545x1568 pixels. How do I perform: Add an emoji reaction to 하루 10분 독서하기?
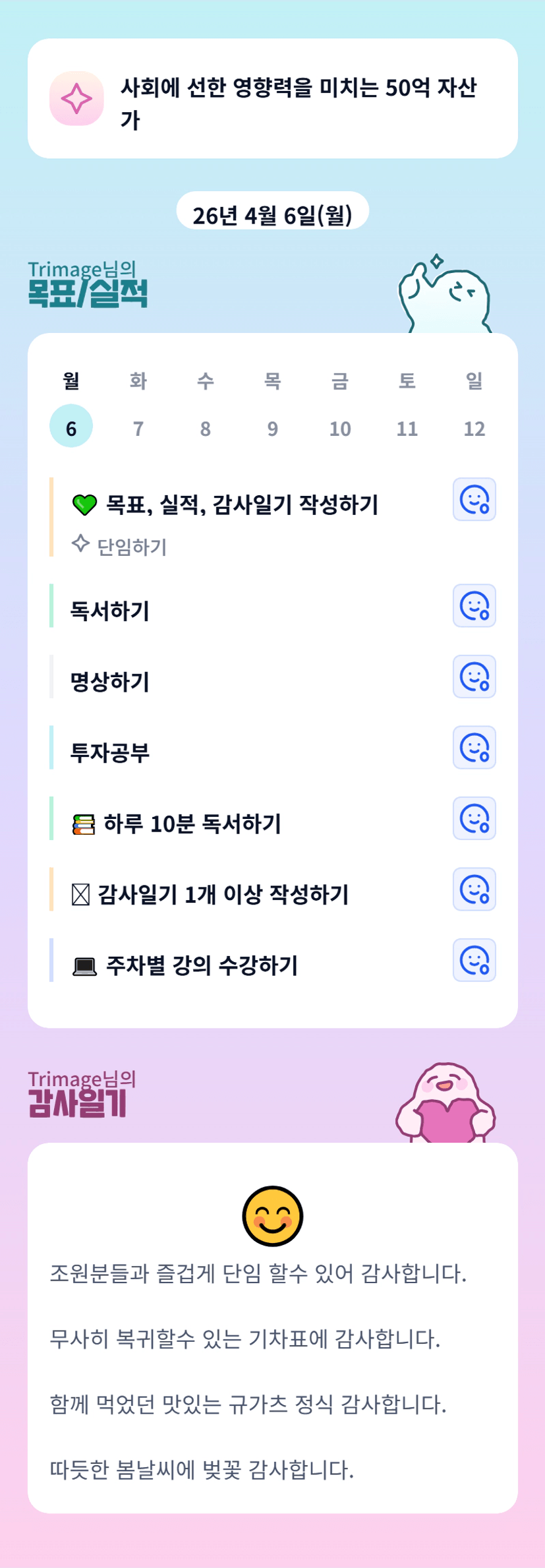(474, 818)
